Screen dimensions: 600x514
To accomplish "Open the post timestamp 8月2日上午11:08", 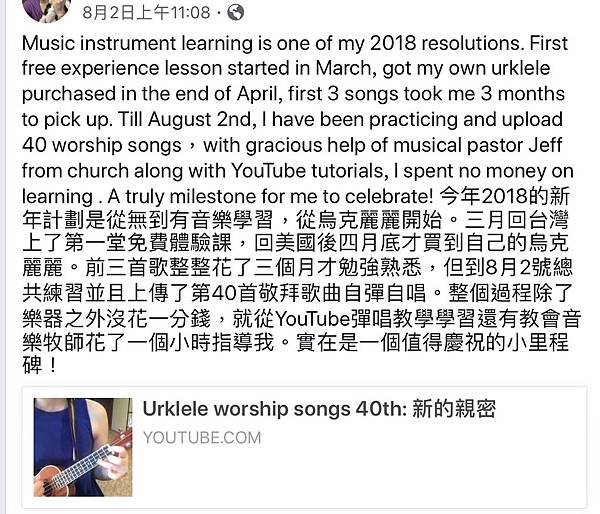I will click(x=147, y=13).
